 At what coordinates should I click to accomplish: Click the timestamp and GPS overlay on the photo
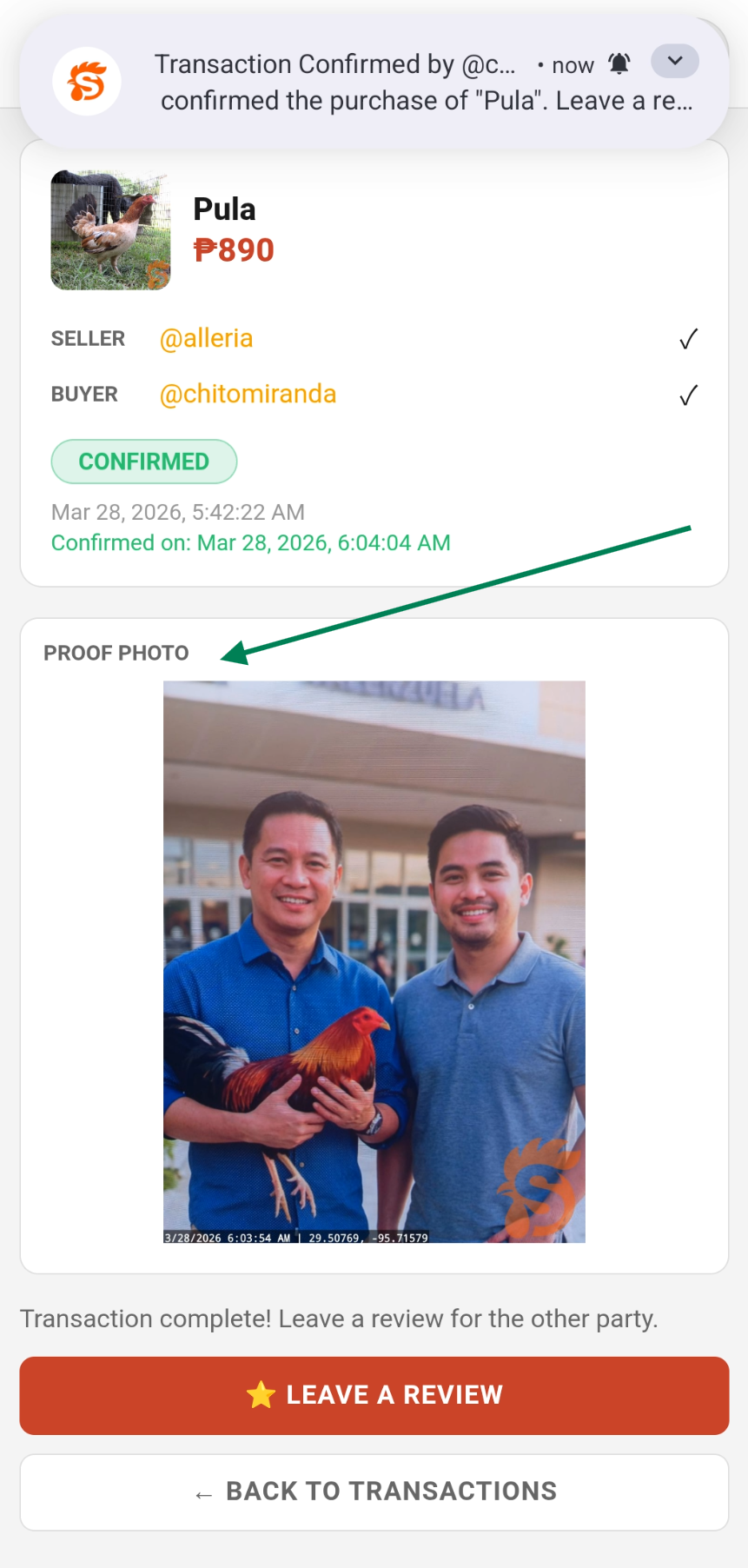pyautogui.click(x=295, y=1238)
